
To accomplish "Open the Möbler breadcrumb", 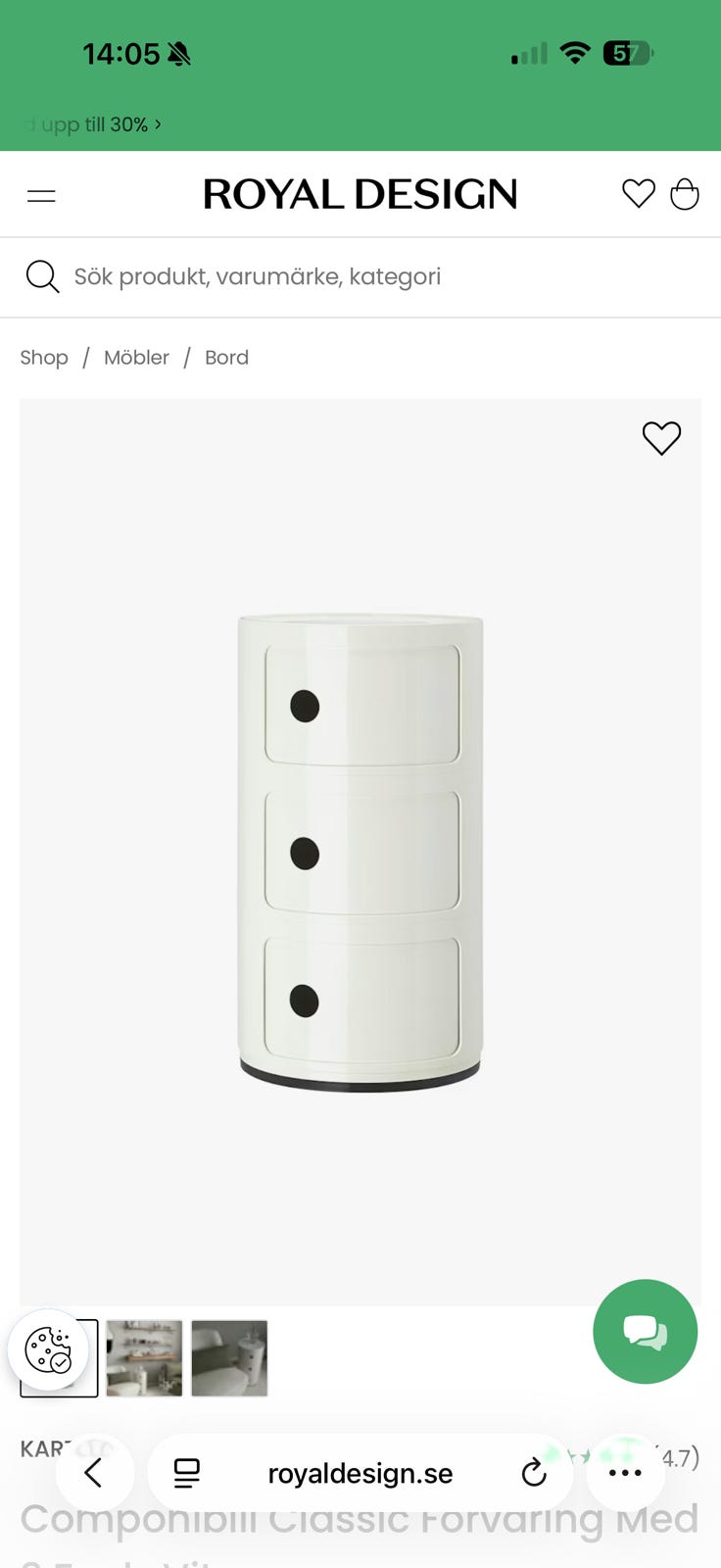I will click(136, 358).
